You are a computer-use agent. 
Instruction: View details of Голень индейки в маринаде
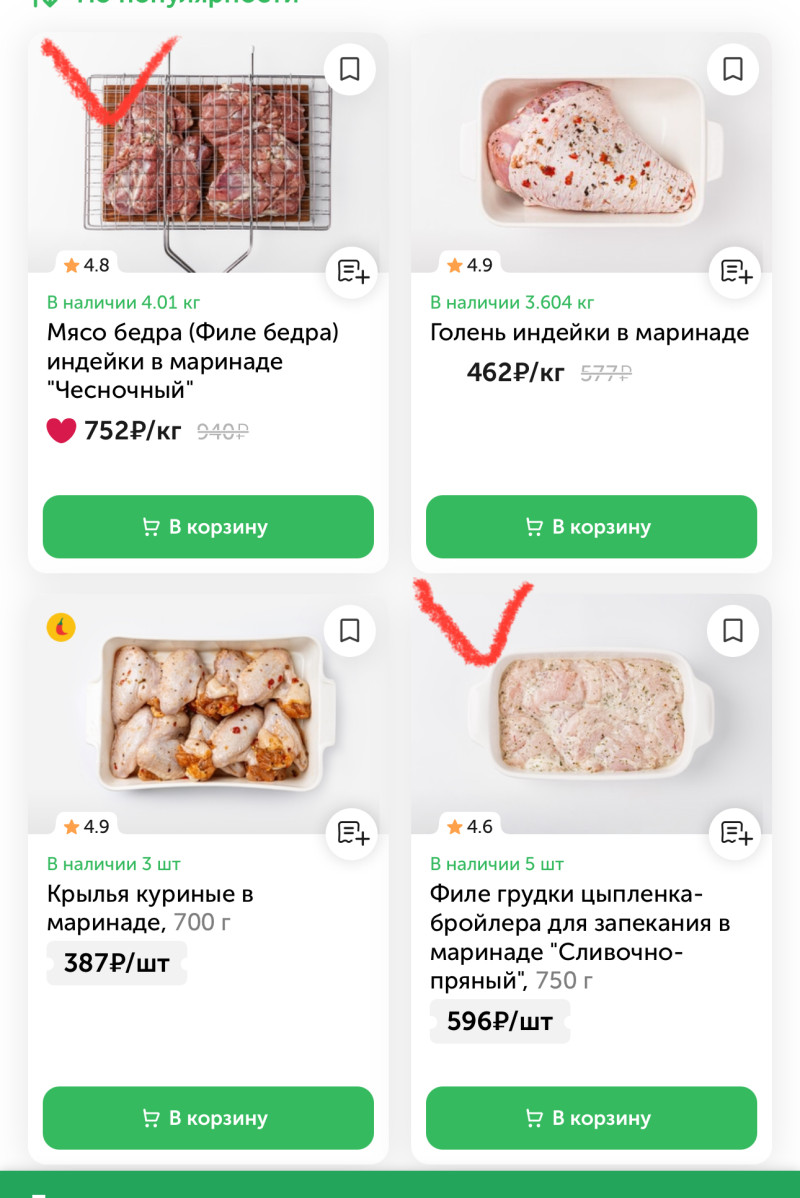[x=589, y=333]
